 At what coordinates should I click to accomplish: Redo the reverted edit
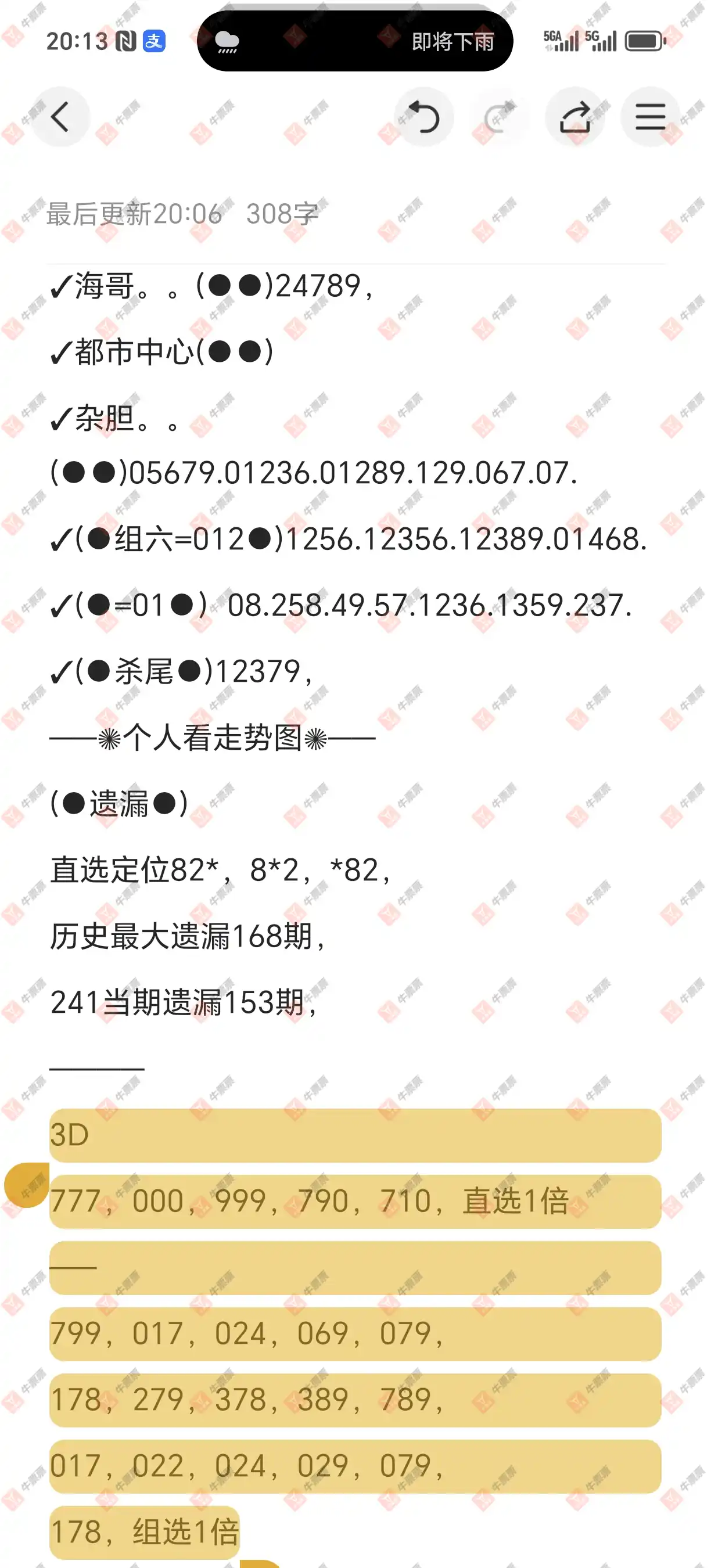(499, 117)
